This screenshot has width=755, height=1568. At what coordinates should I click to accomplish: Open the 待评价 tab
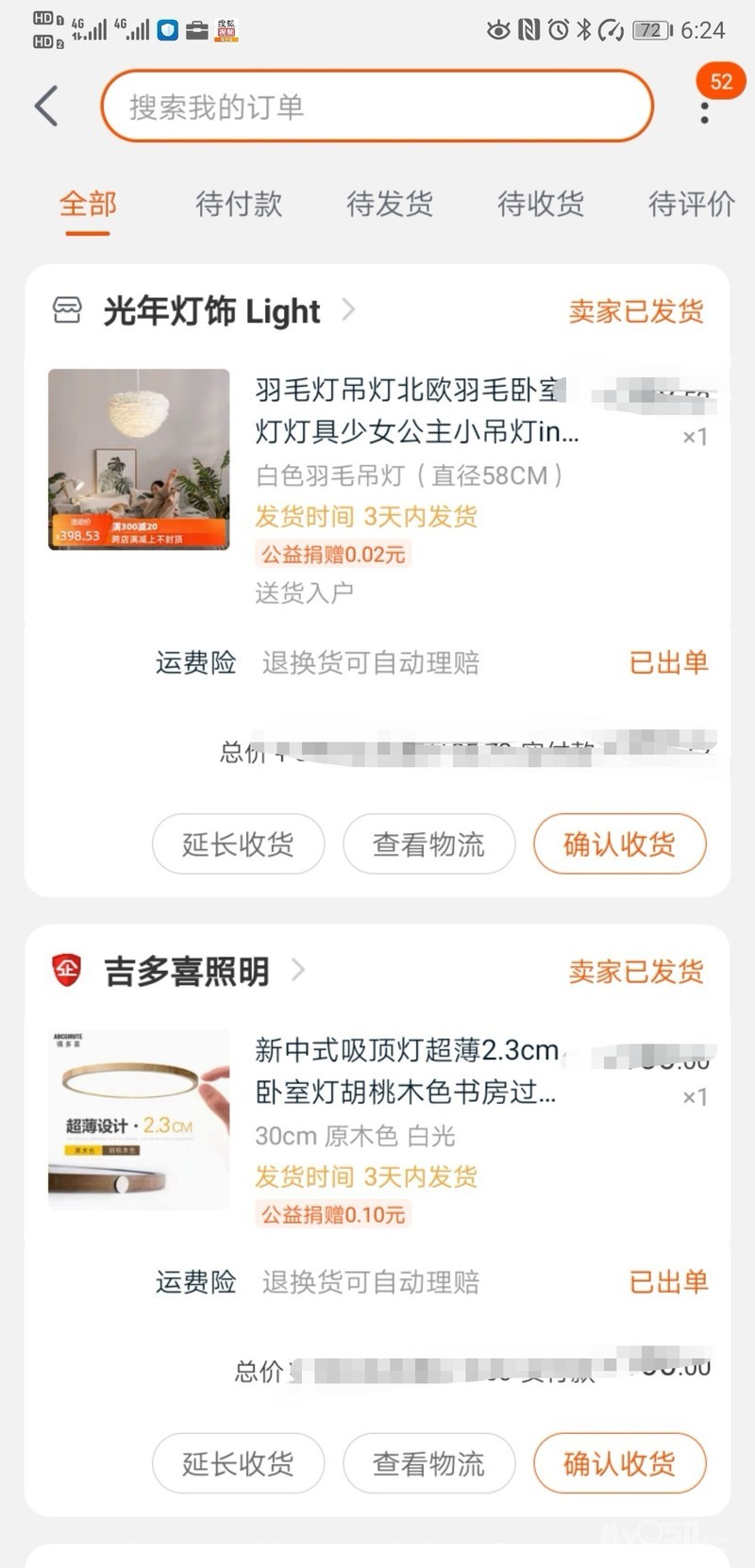click(691, 203)
